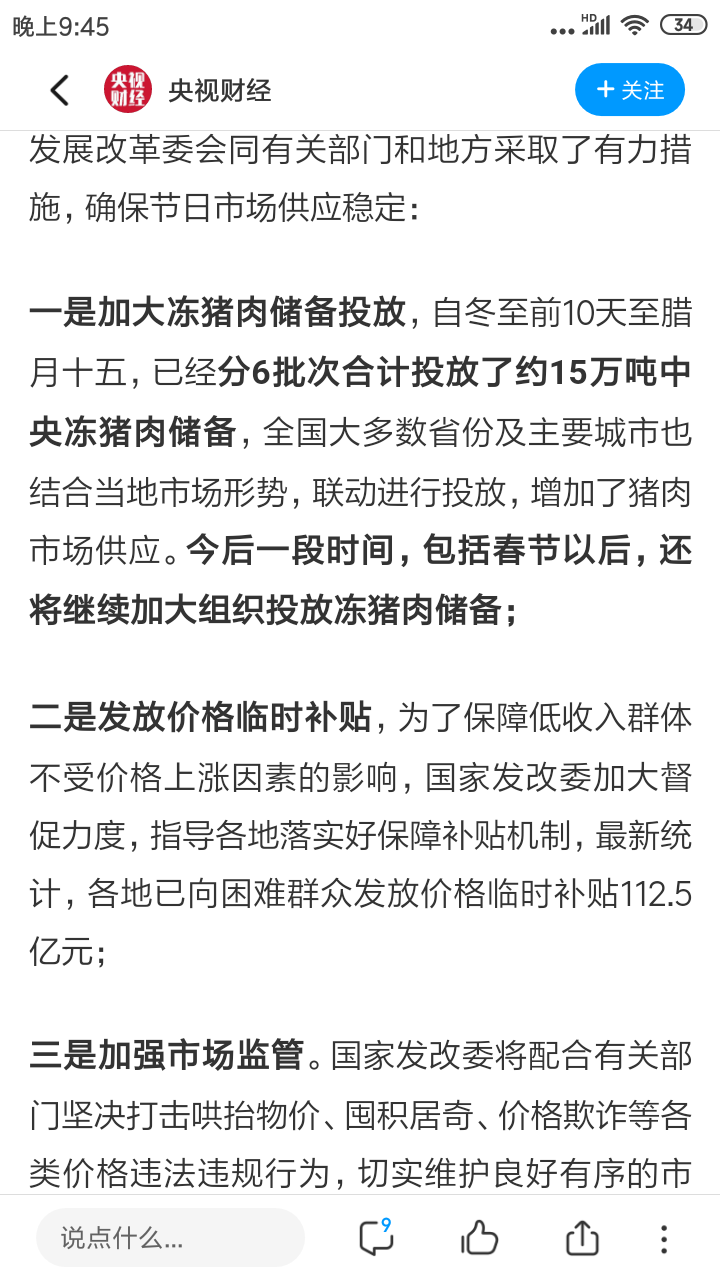Go back using the top arrow
The image size is (720, 1280).
[60, 90]
